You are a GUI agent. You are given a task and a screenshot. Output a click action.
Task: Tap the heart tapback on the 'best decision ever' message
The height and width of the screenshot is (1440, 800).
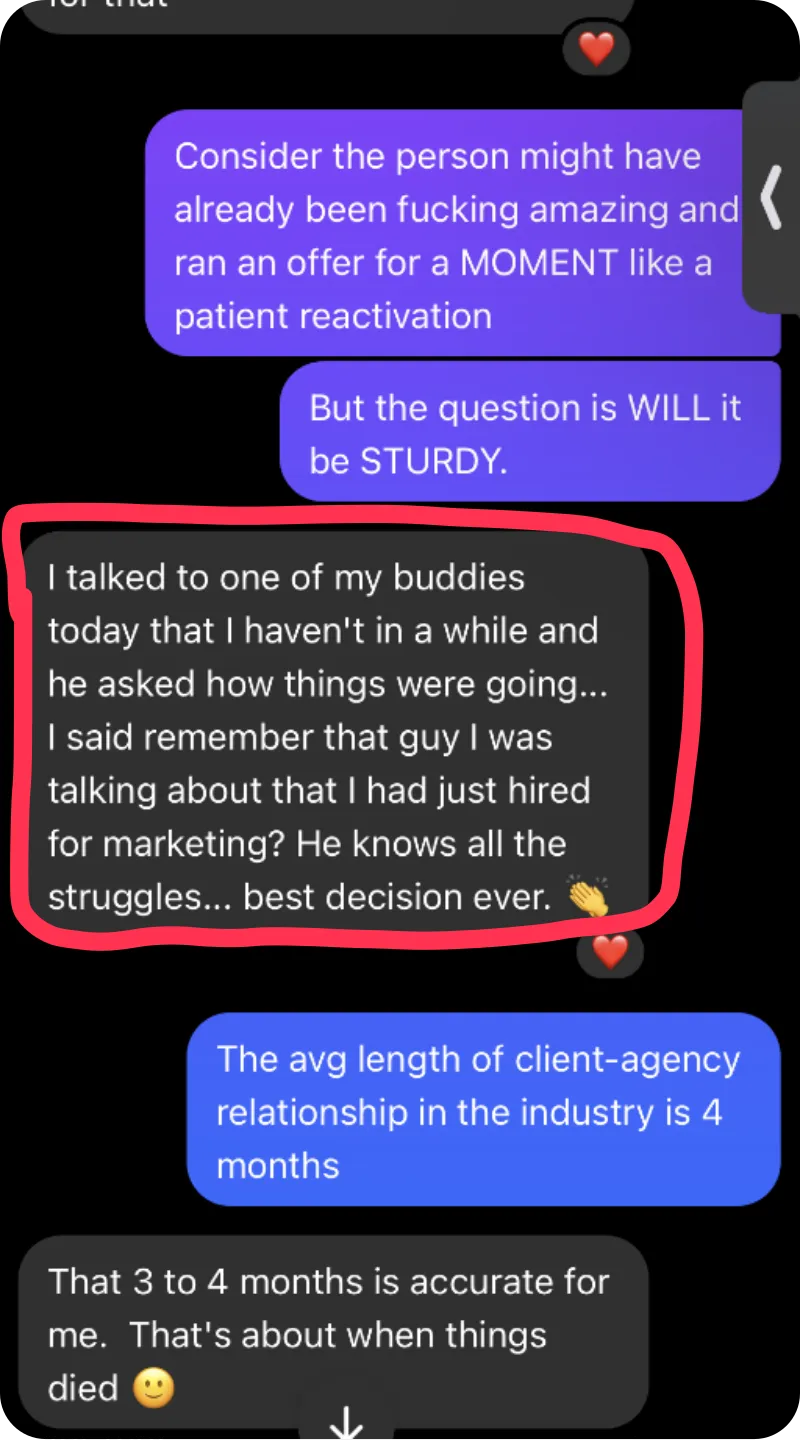[x=610, y=952]
